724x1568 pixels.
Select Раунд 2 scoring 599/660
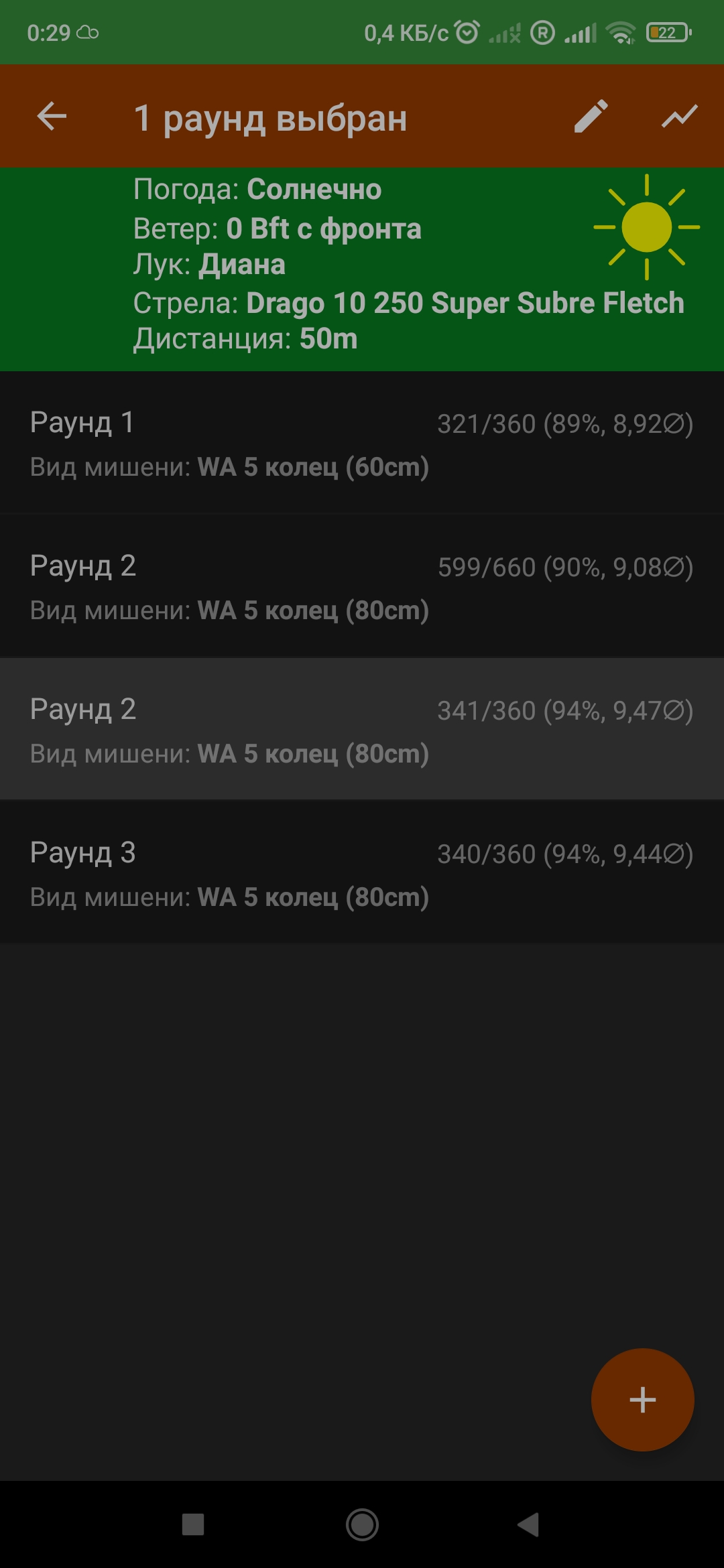tap(362, 587)
